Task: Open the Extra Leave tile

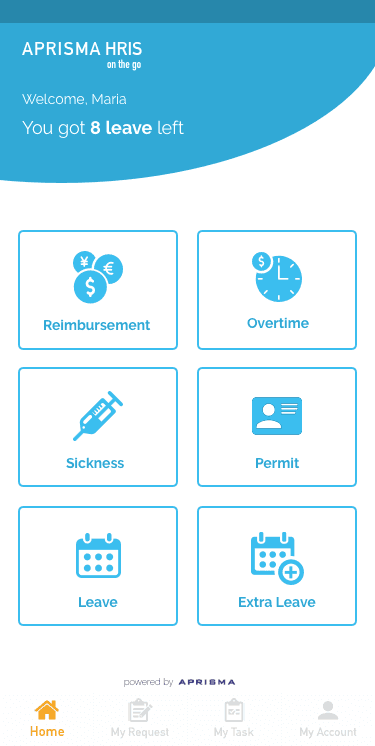Action: pyautogui.click(x=277, y=566)
